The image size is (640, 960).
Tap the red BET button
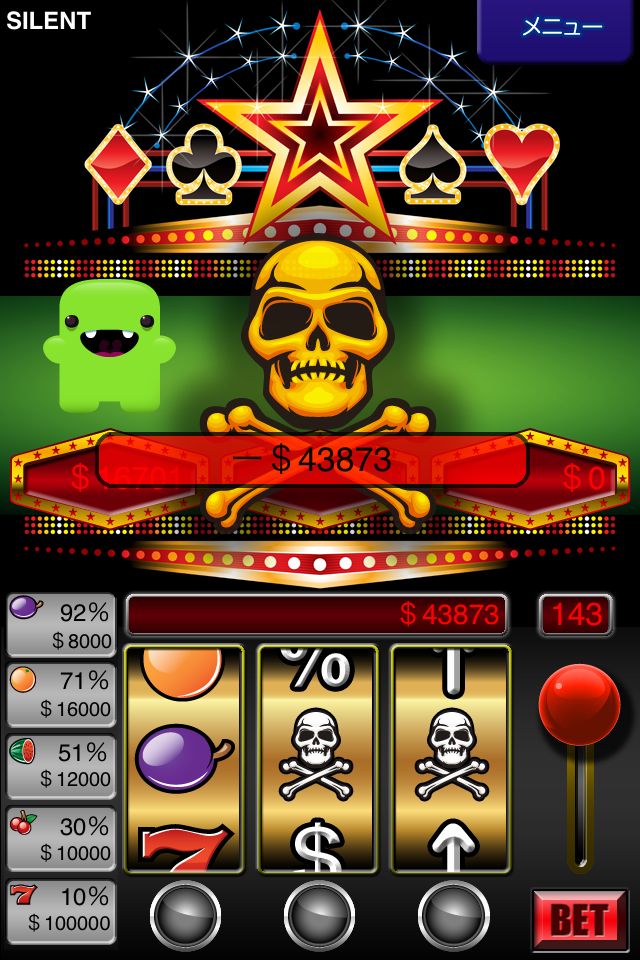(x=579, y=918)
